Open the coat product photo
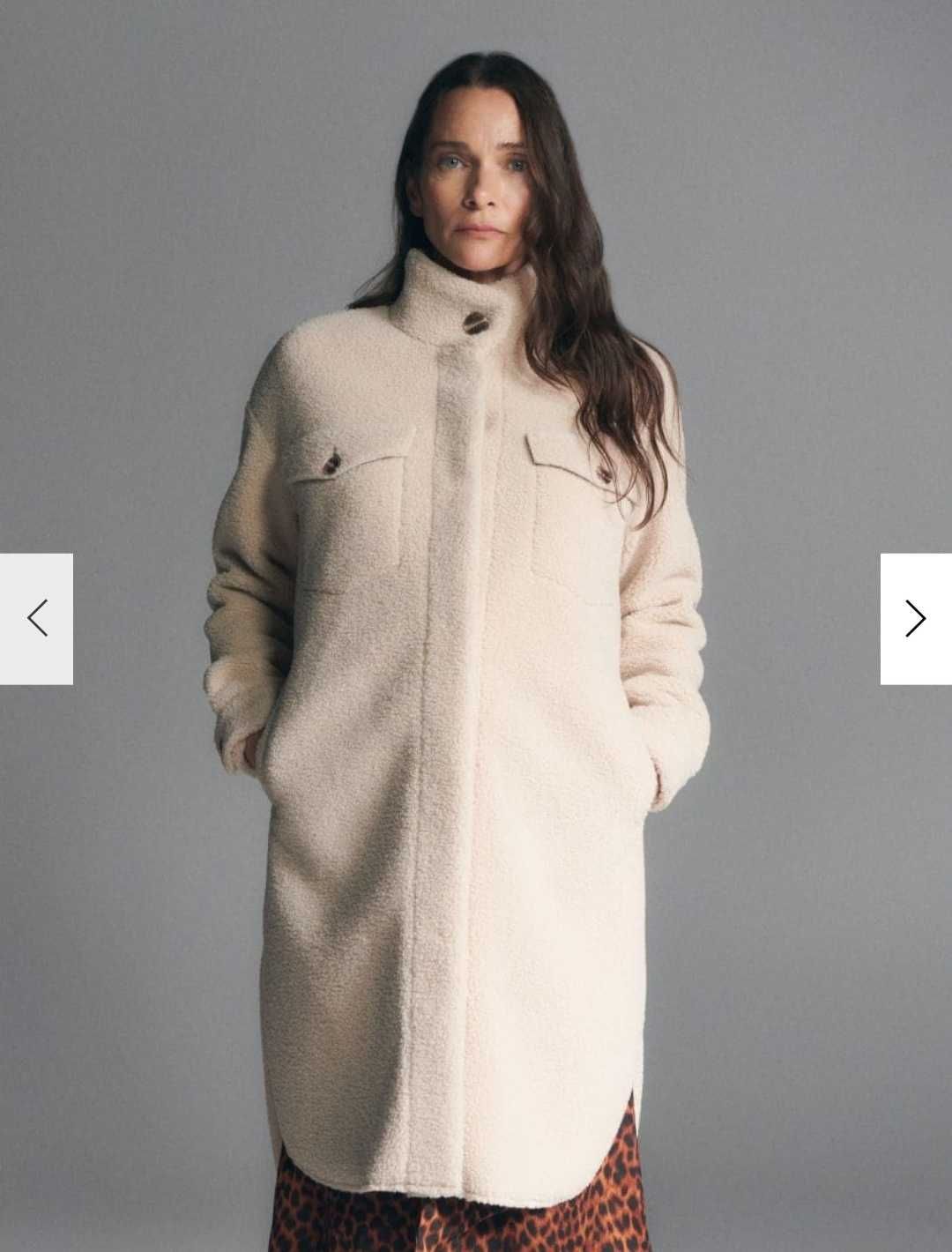The height and width of the screenshot is (1252, 952). pos(476,705)
